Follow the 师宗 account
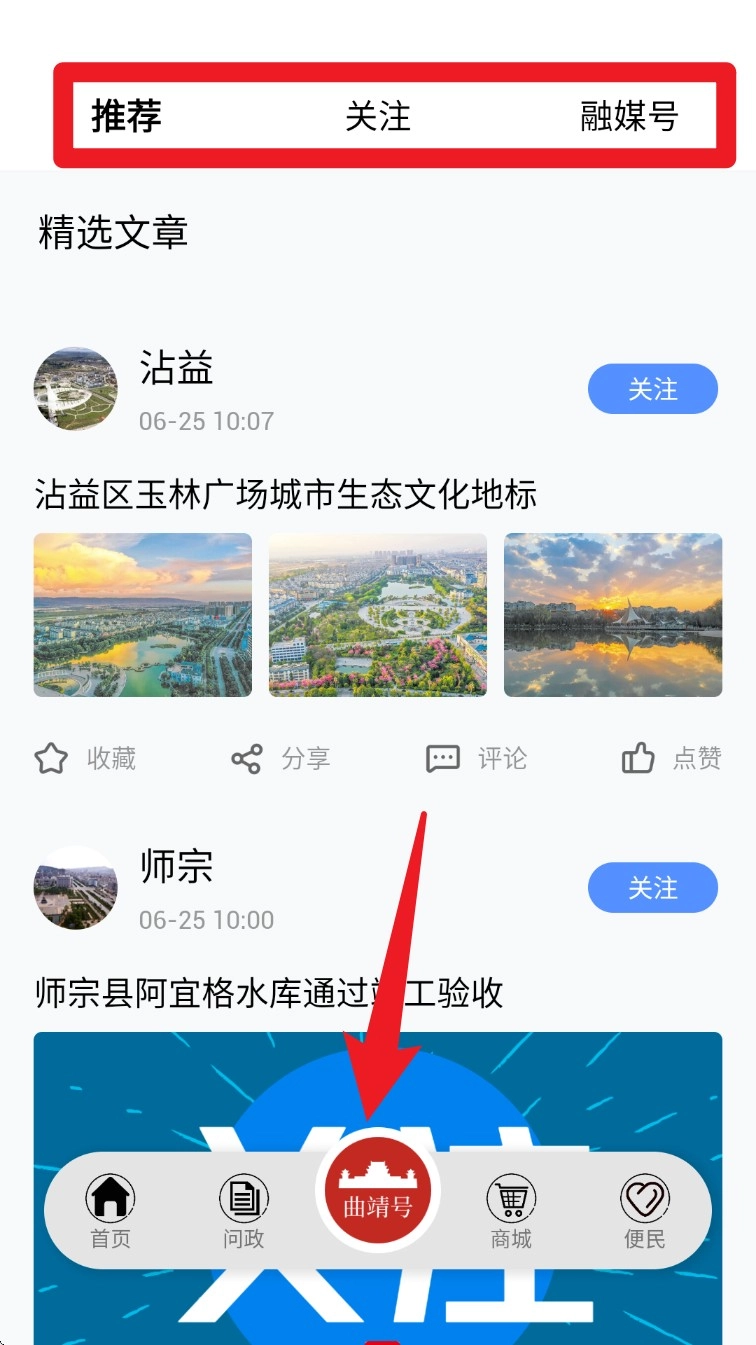Screen dimensions: 756x1345 point(652,888)
